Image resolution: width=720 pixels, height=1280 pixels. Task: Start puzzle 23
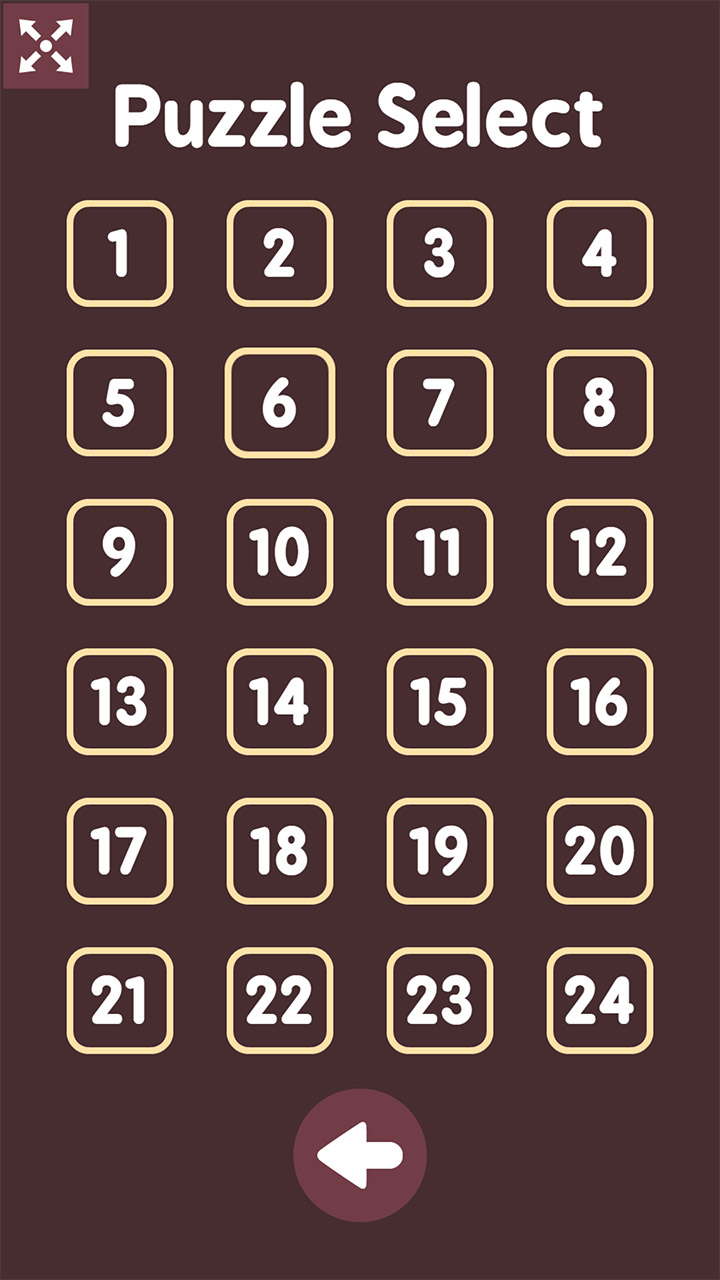[x=440, y=1000]
